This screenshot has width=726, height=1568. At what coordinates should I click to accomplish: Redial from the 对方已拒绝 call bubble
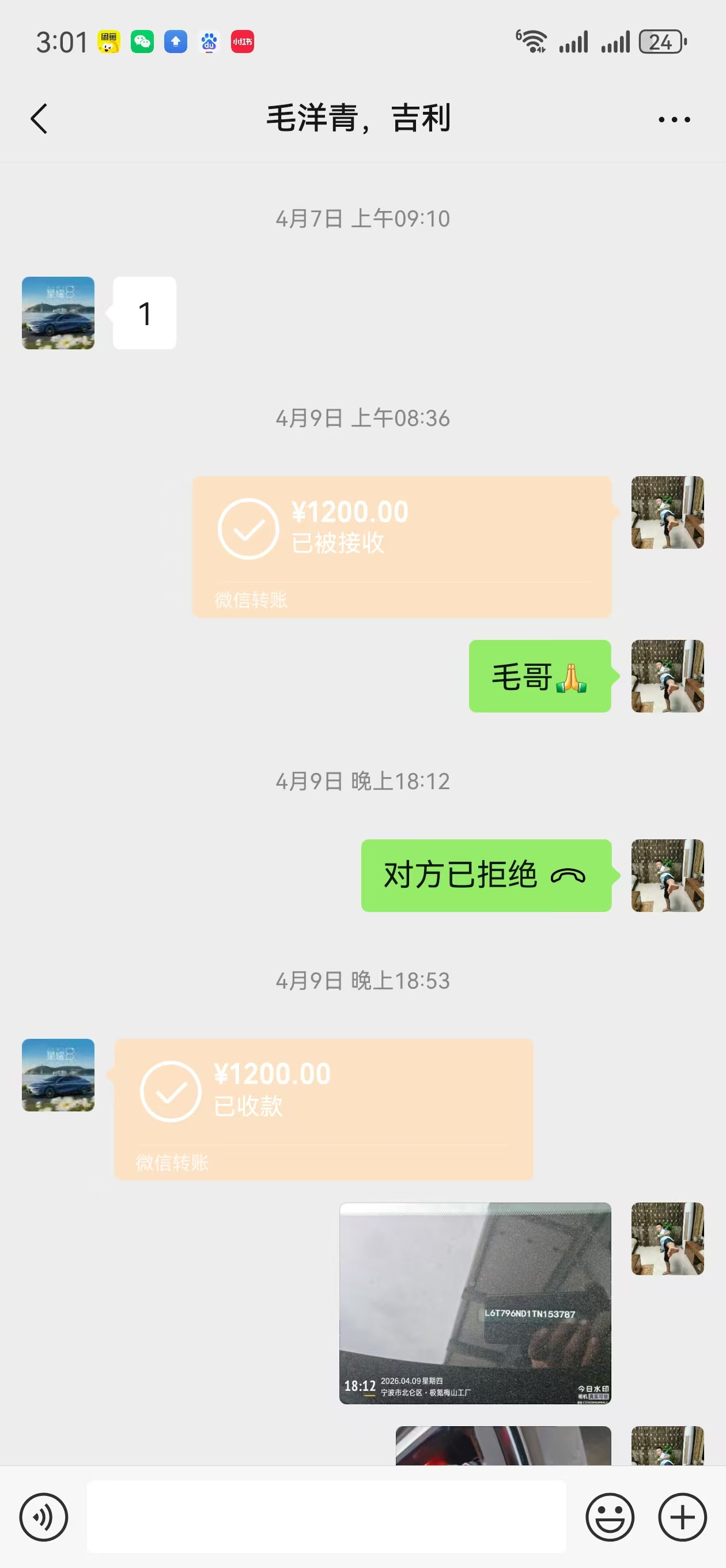click(486, 875)
